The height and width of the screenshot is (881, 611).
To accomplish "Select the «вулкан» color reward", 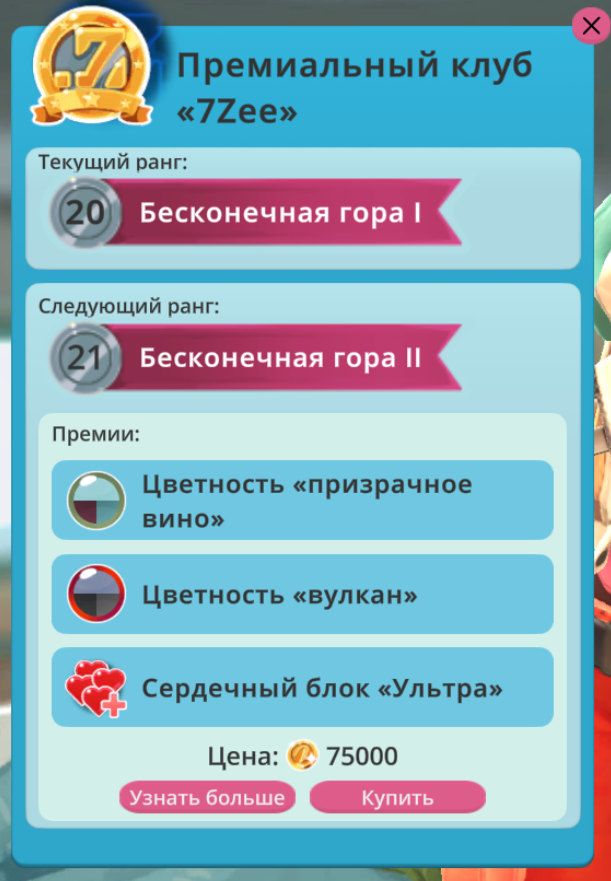I will coord(302,594).
